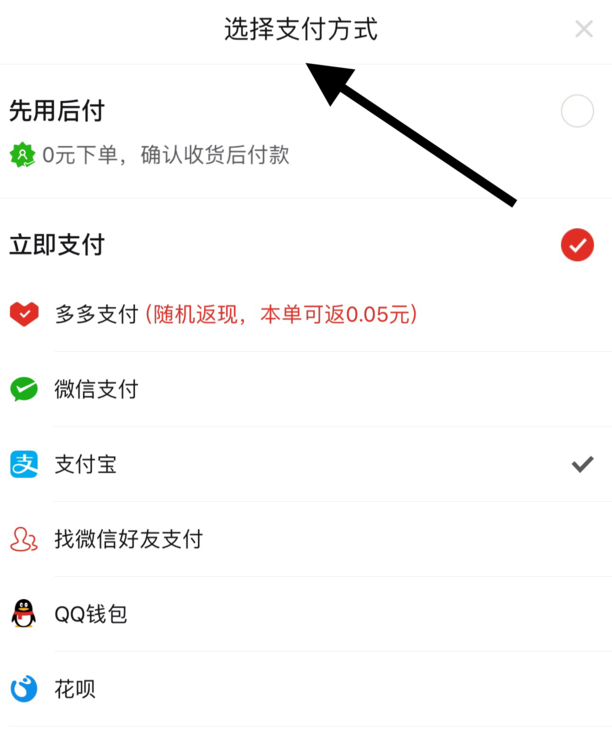
Task: Close the payment method dialog
Action: (x=584, y=29)
